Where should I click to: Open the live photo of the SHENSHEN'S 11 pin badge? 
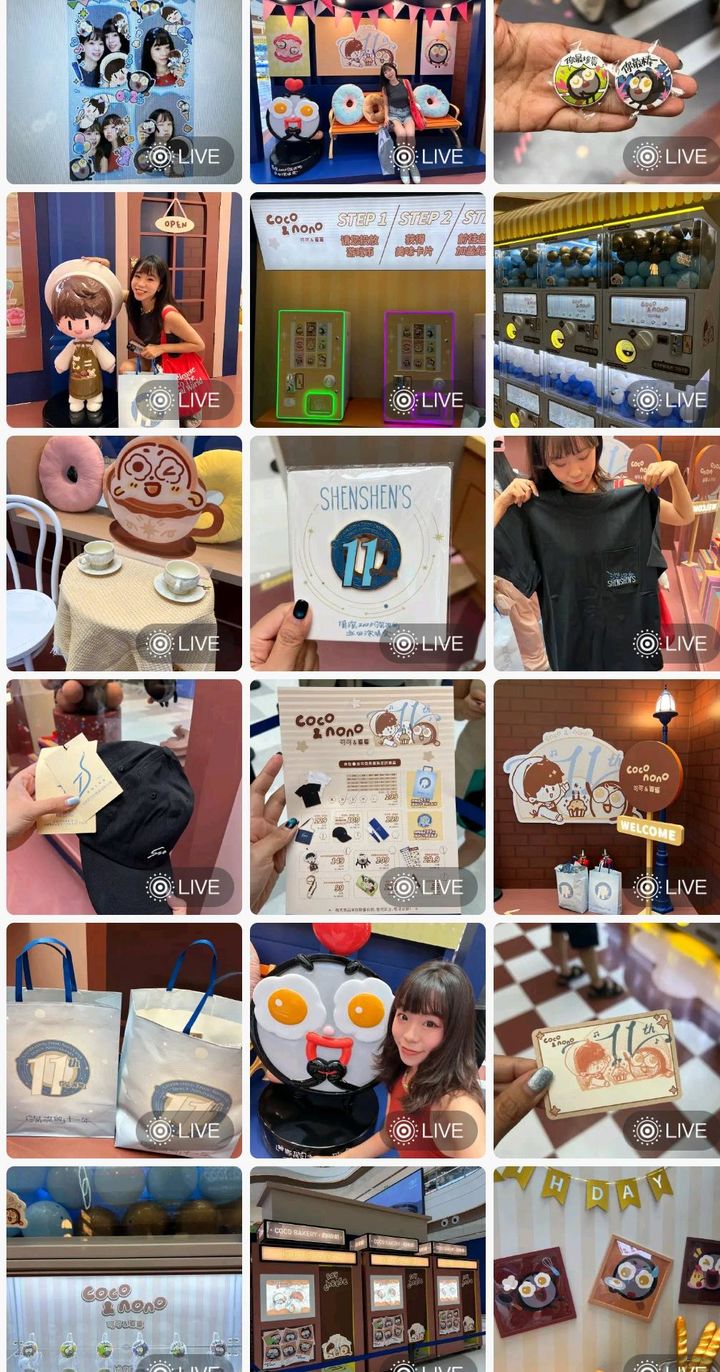pos(367,553)
